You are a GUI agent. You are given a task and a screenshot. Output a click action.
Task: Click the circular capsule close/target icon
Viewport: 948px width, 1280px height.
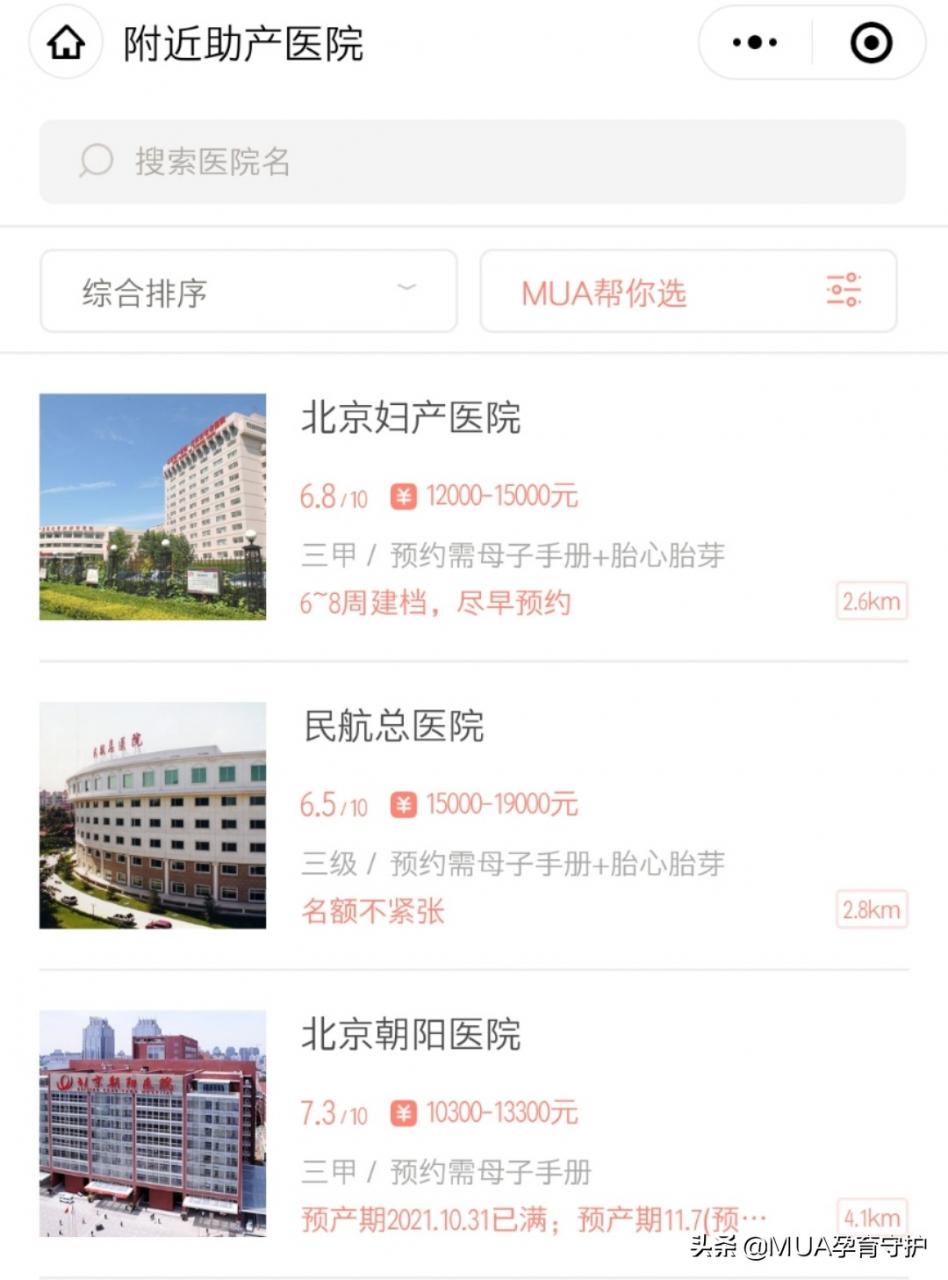click(871, 42)
